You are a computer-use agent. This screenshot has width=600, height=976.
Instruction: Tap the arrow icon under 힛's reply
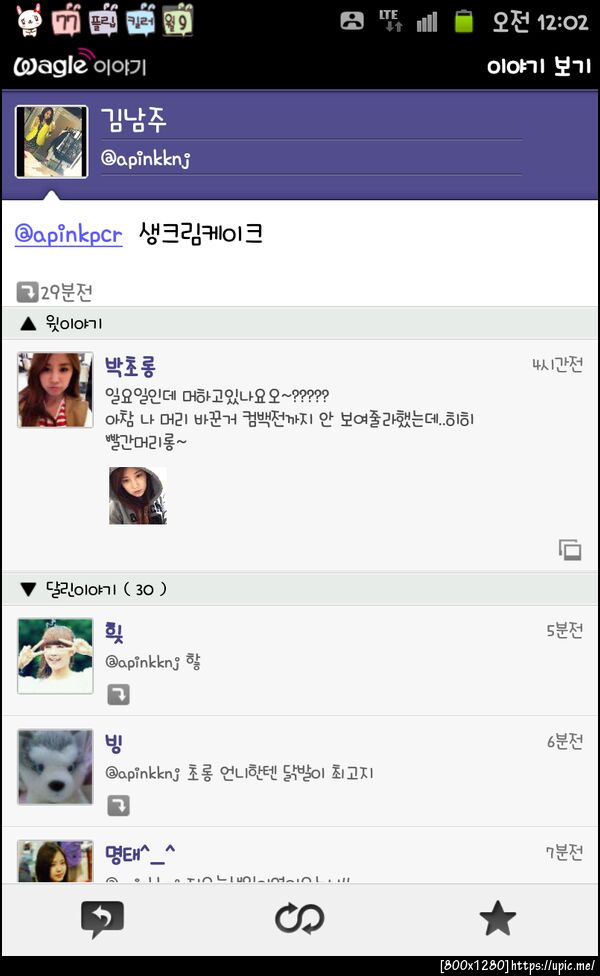tap(119, 694)
